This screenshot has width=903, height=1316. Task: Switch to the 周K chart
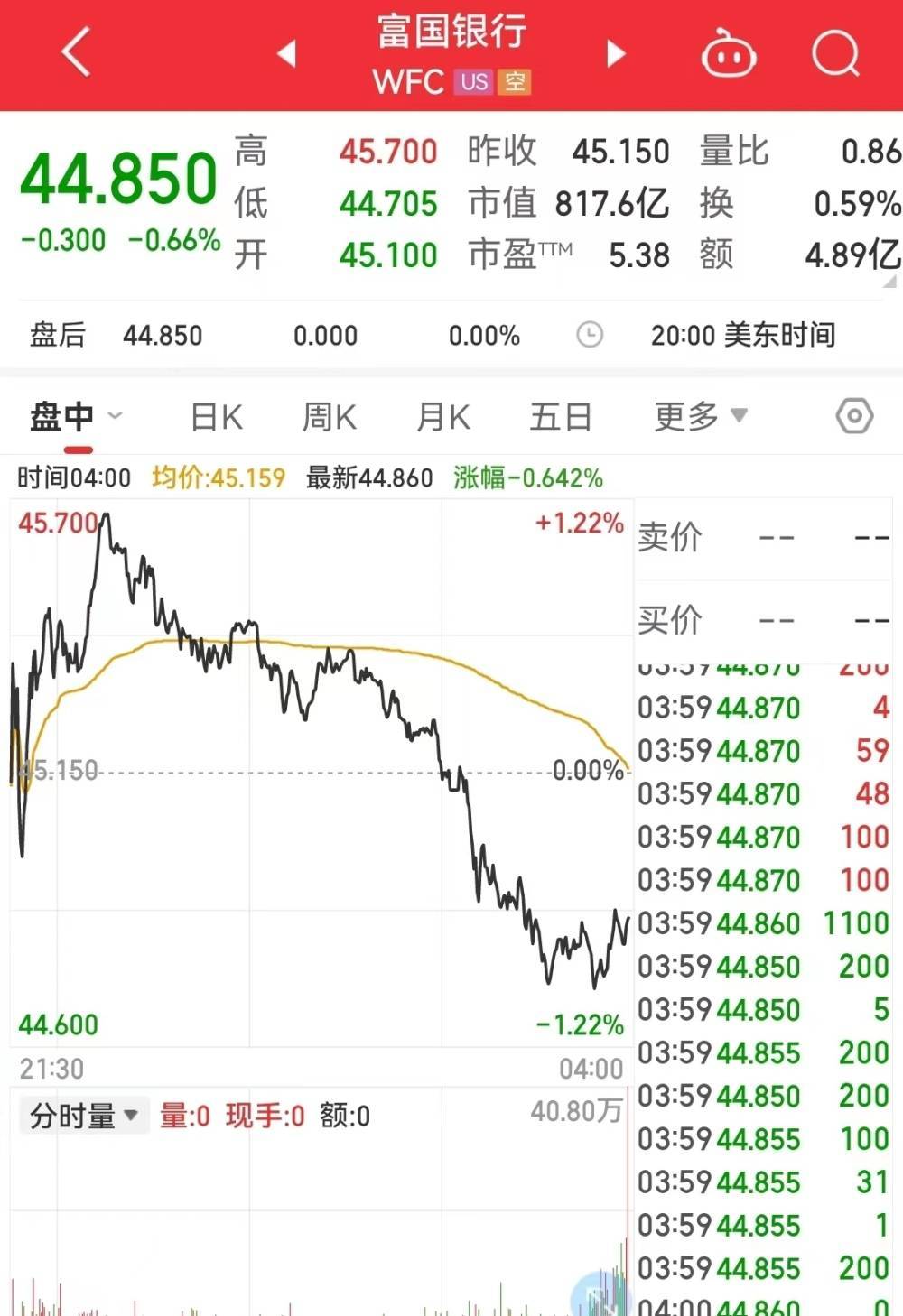(329, 417)
